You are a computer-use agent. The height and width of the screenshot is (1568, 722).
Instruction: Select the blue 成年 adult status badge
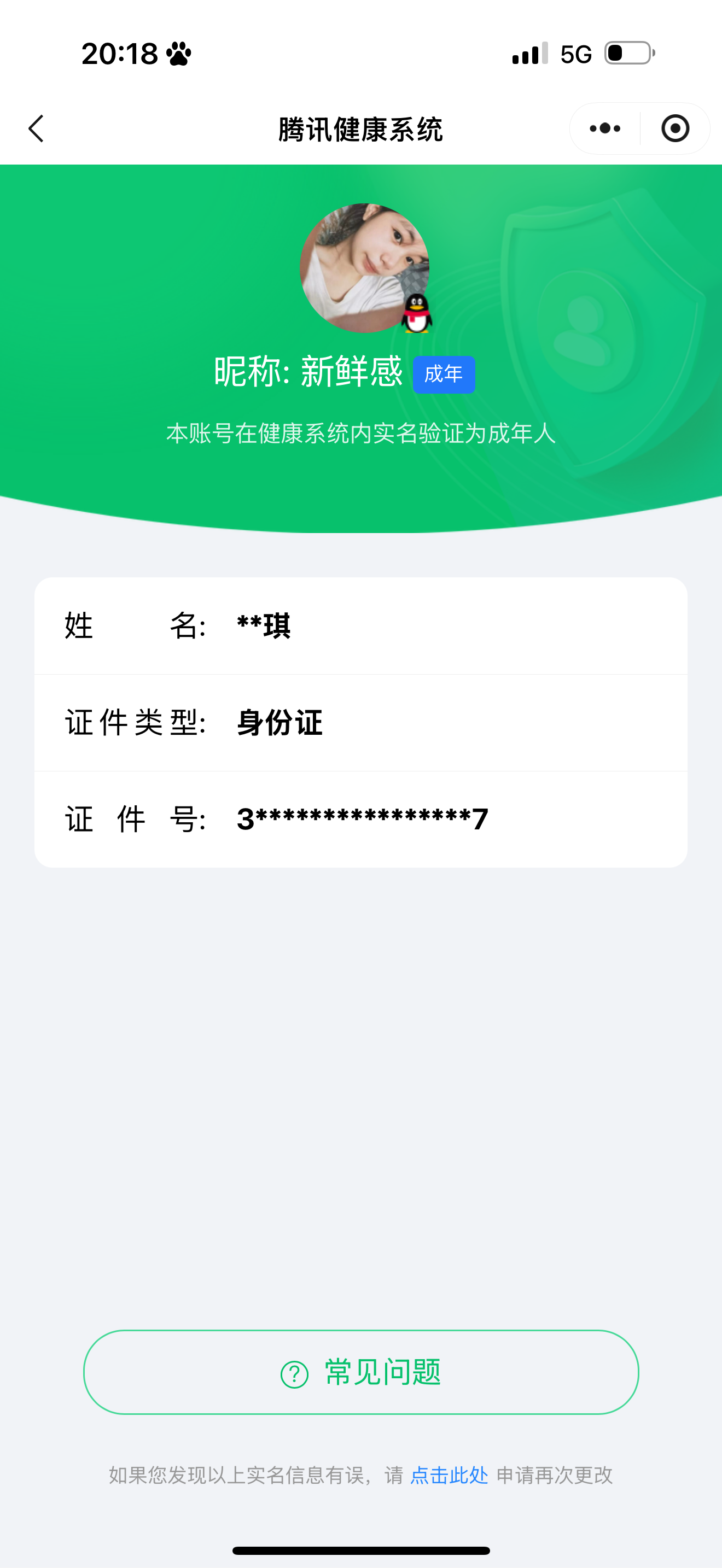click(444, 375)
